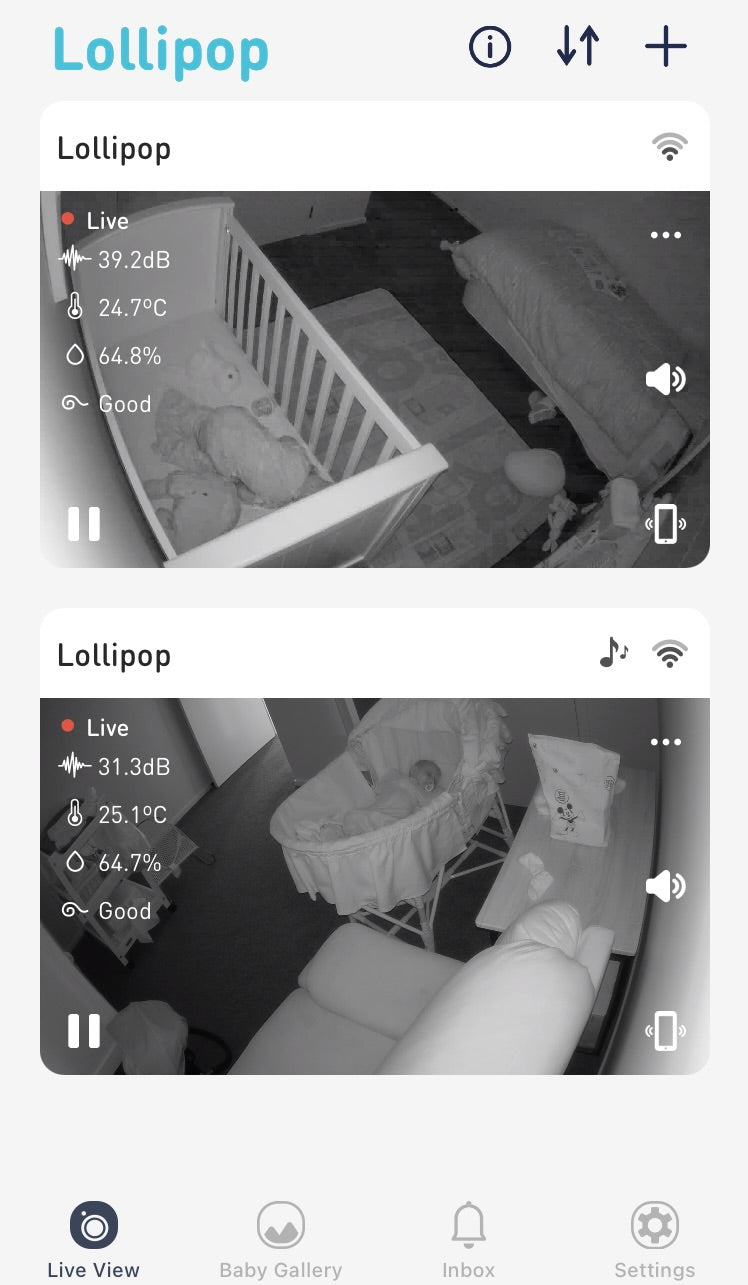Select the Settings tab
This screenshot has height=1285, width=748.
pos(655,1240)
